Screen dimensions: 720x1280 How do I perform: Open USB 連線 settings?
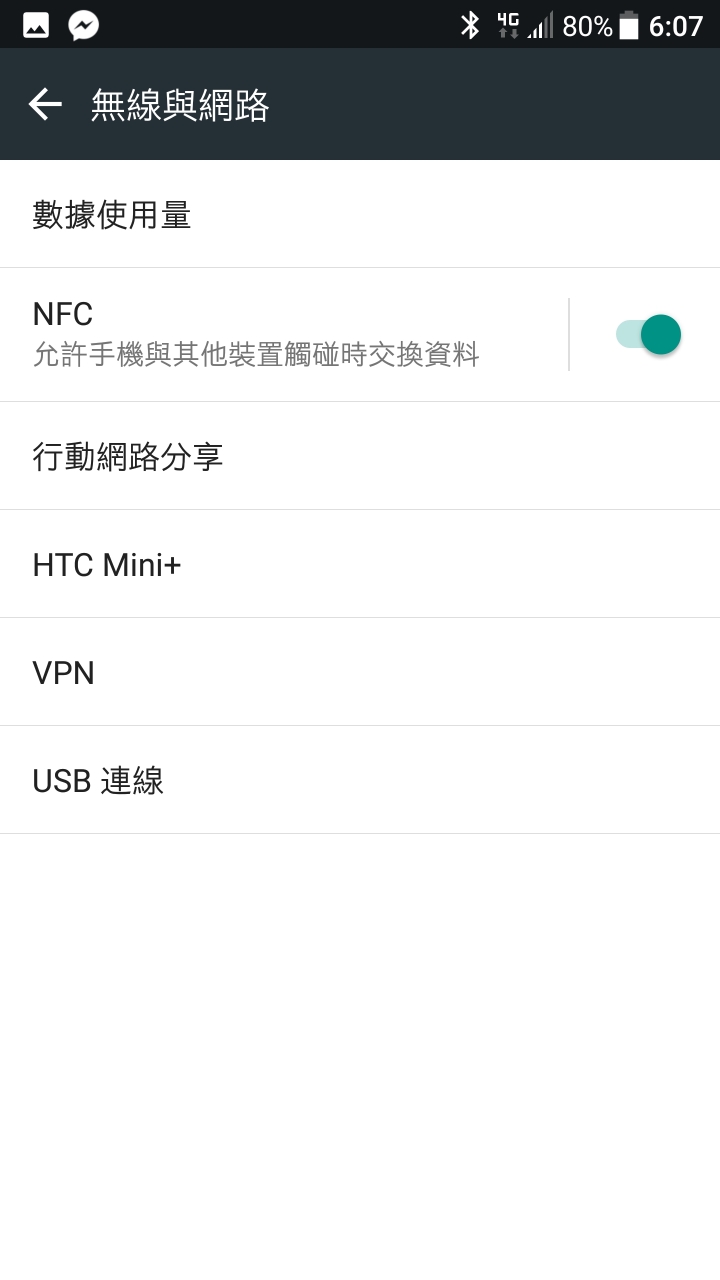click(360, 780)
